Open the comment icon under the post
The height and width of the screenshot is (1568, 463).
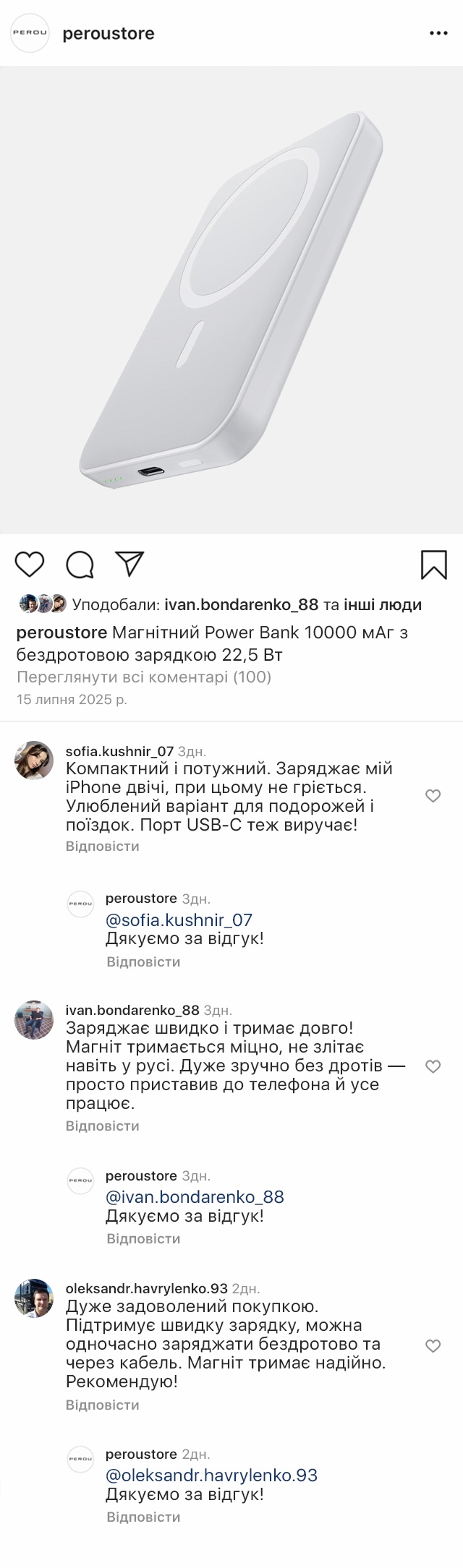[80, 564]
